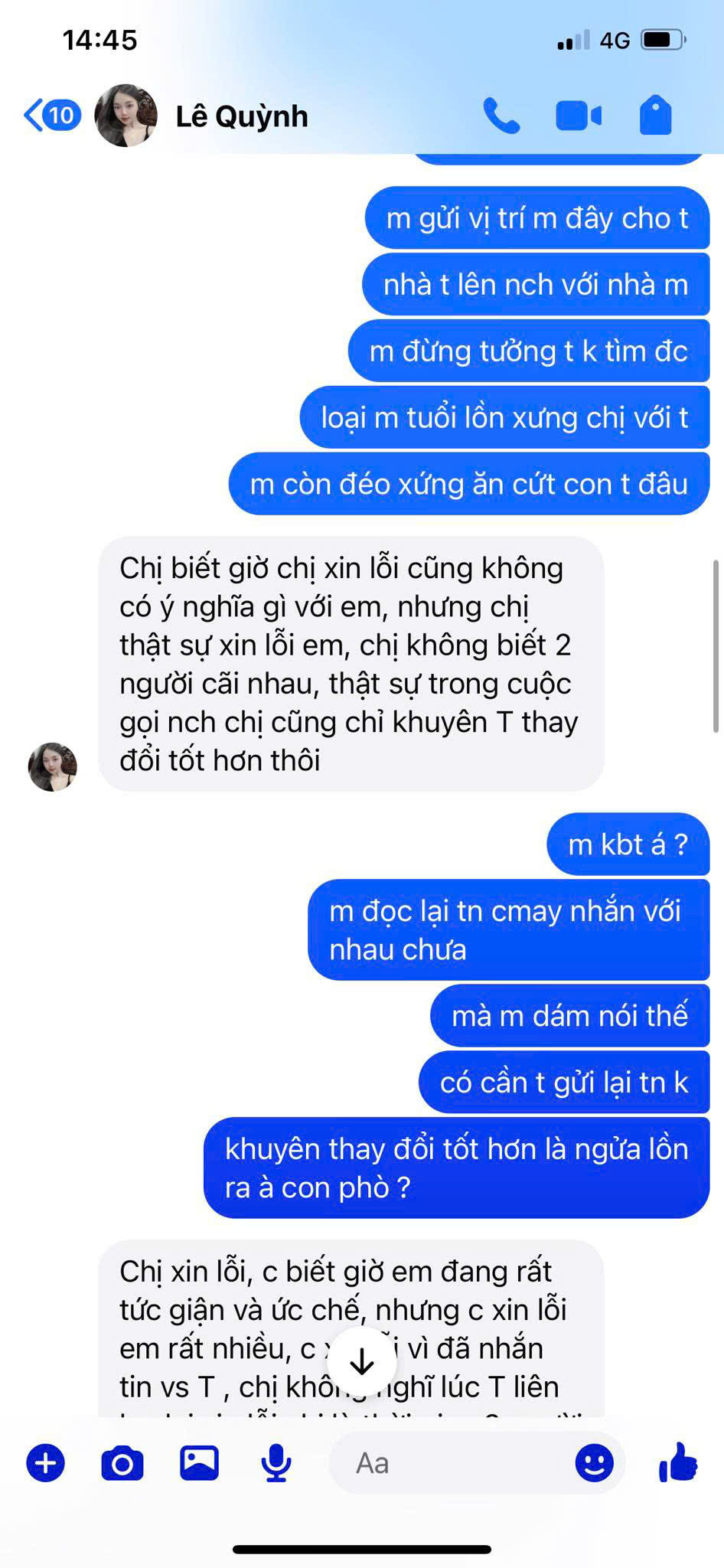Record a voice message with microphone
Screen dimensions: 724x1568
coord(276,1463)
